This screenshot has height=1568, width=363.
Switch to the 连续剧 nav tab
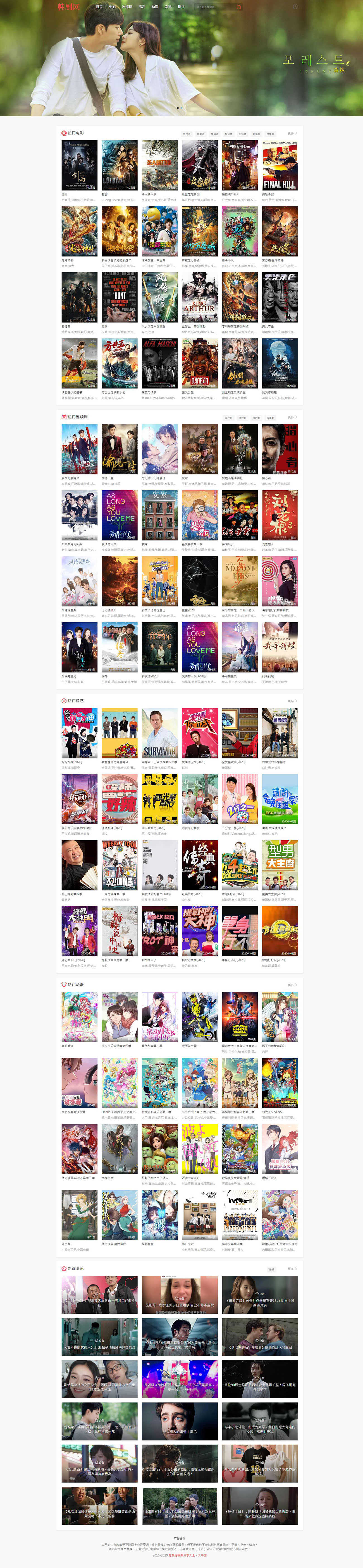click(x=127, y=7)
